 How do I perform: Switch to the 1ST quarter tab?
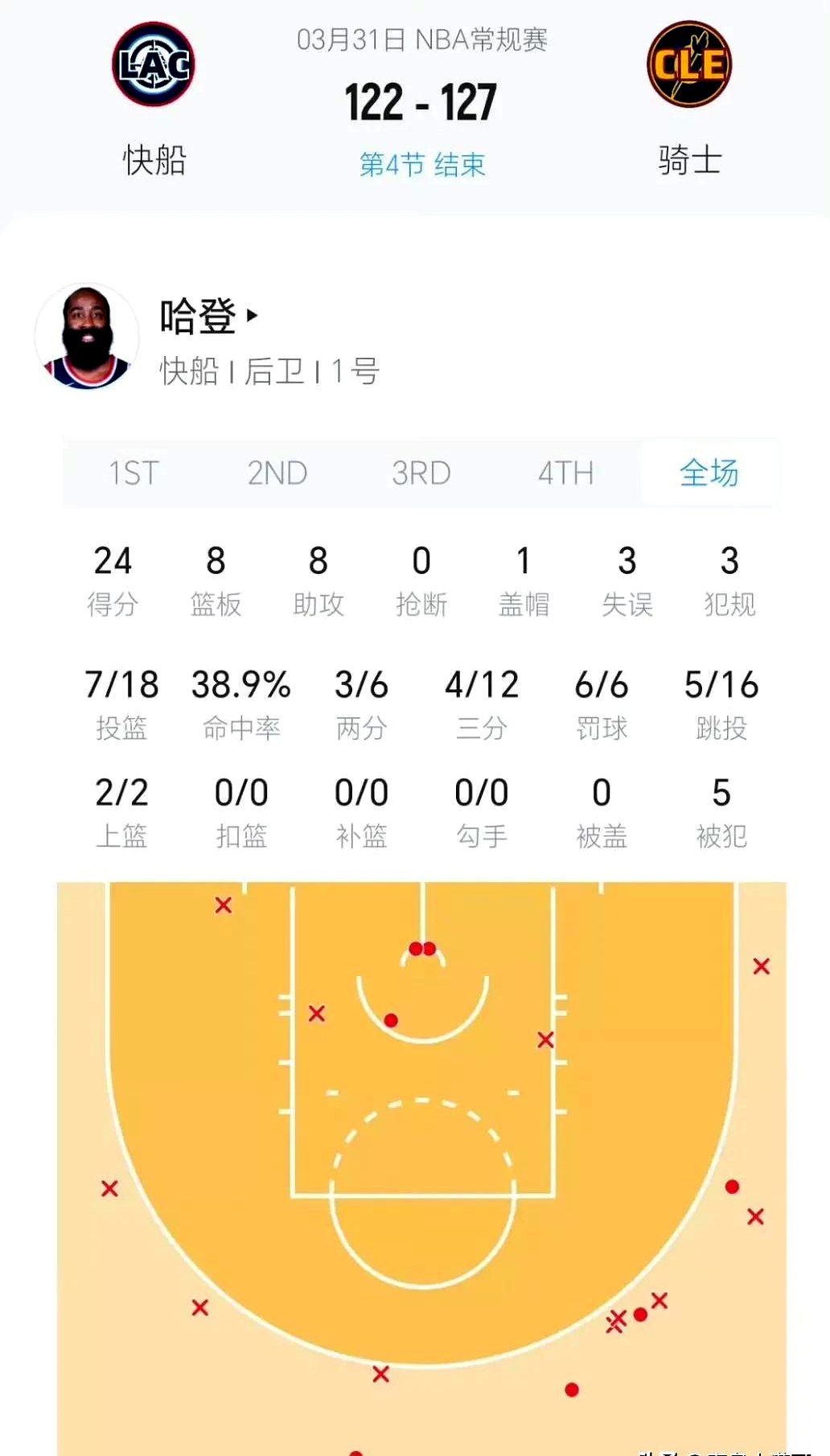134,473
